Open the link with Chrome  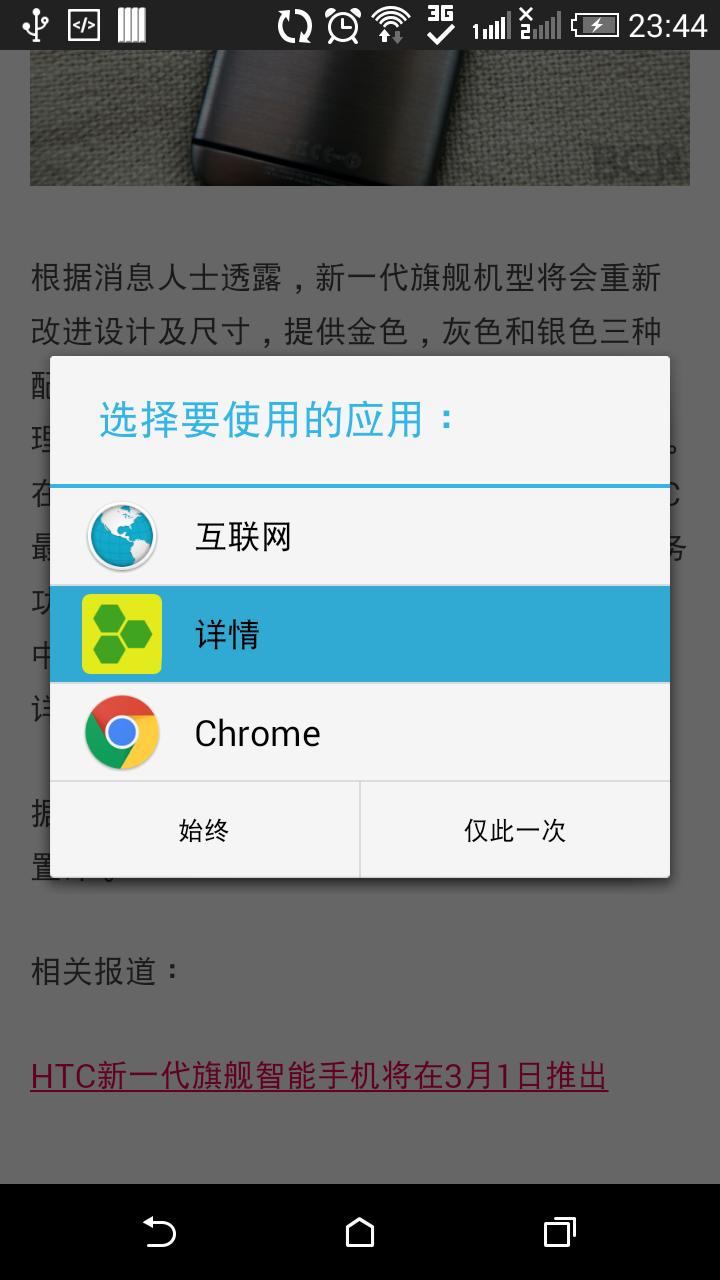(360, 733)
